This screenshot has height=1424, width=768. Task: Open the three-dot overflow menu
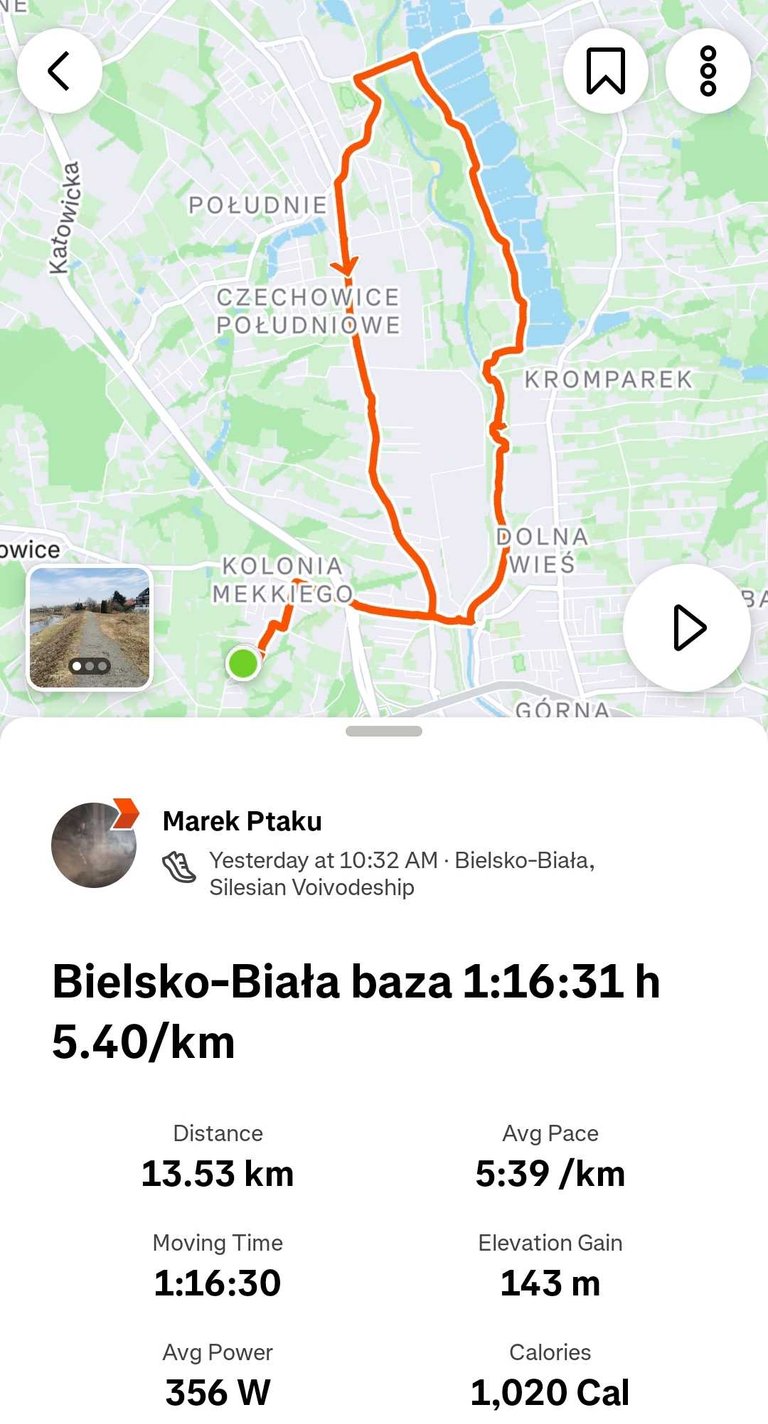pos(708,71)
